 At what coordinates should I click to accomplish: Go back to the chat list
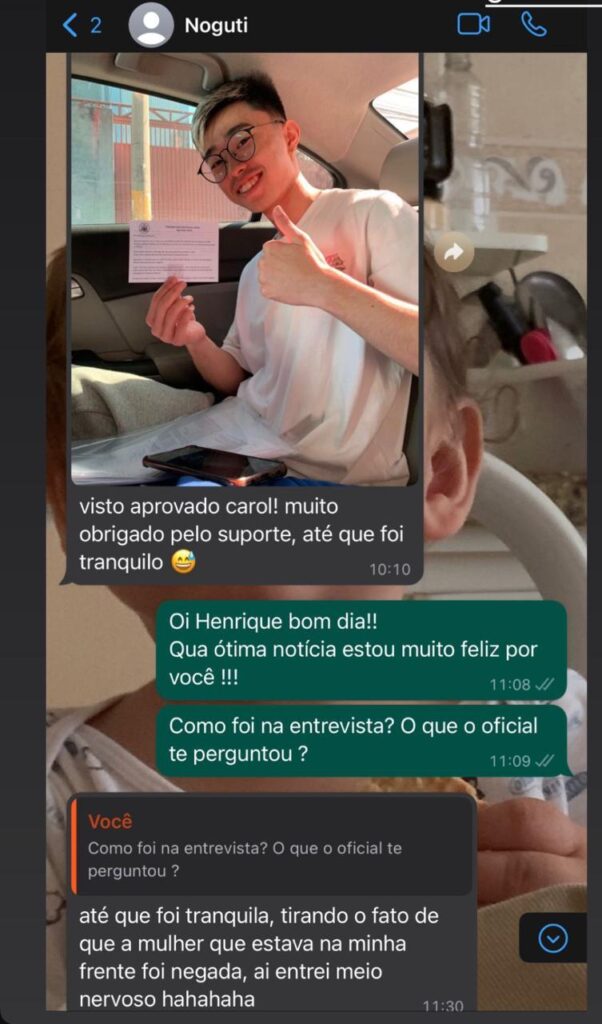80,25
